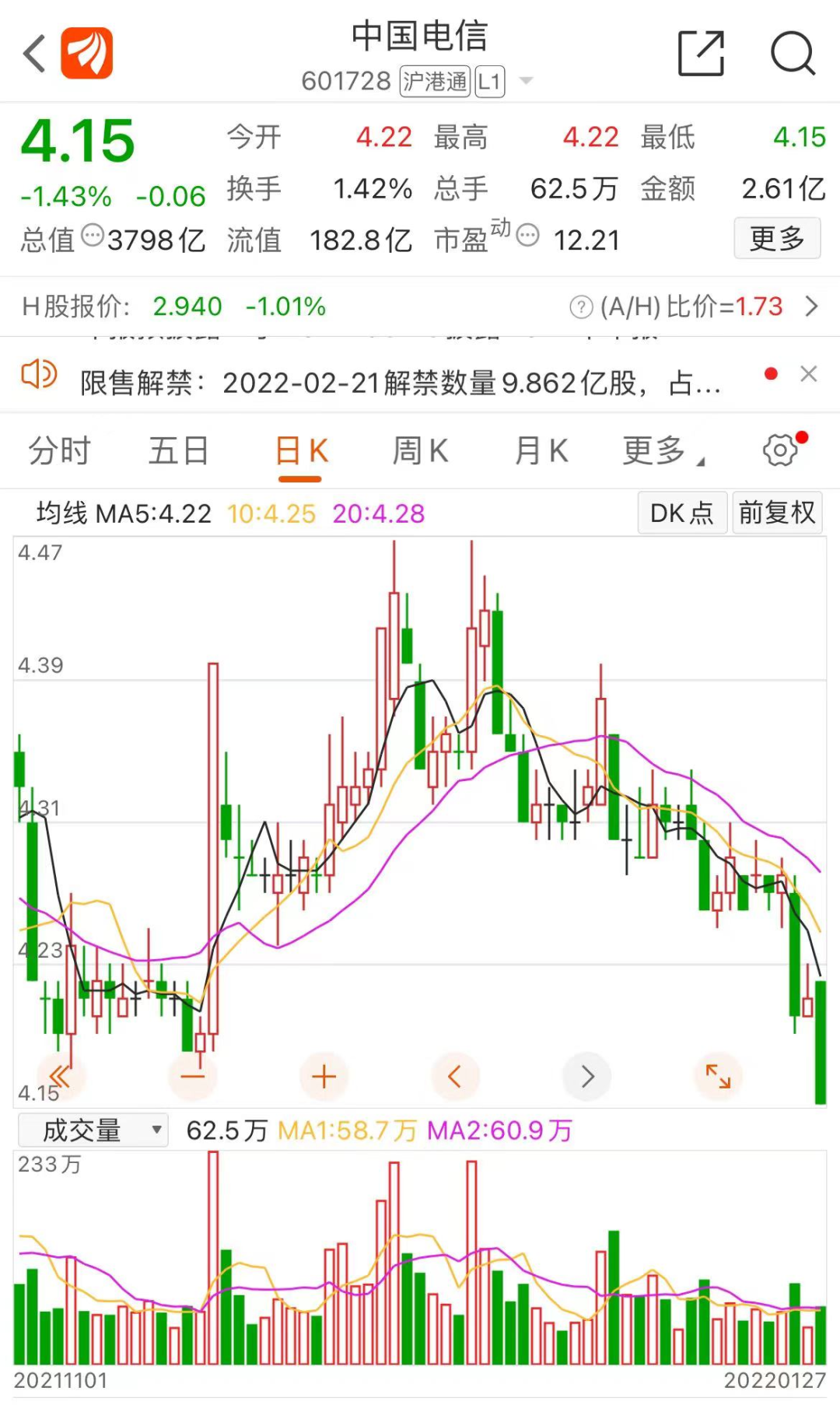Go back using the top-left arrow
This screenshot has width=840, height=1405.
(35, 54)
